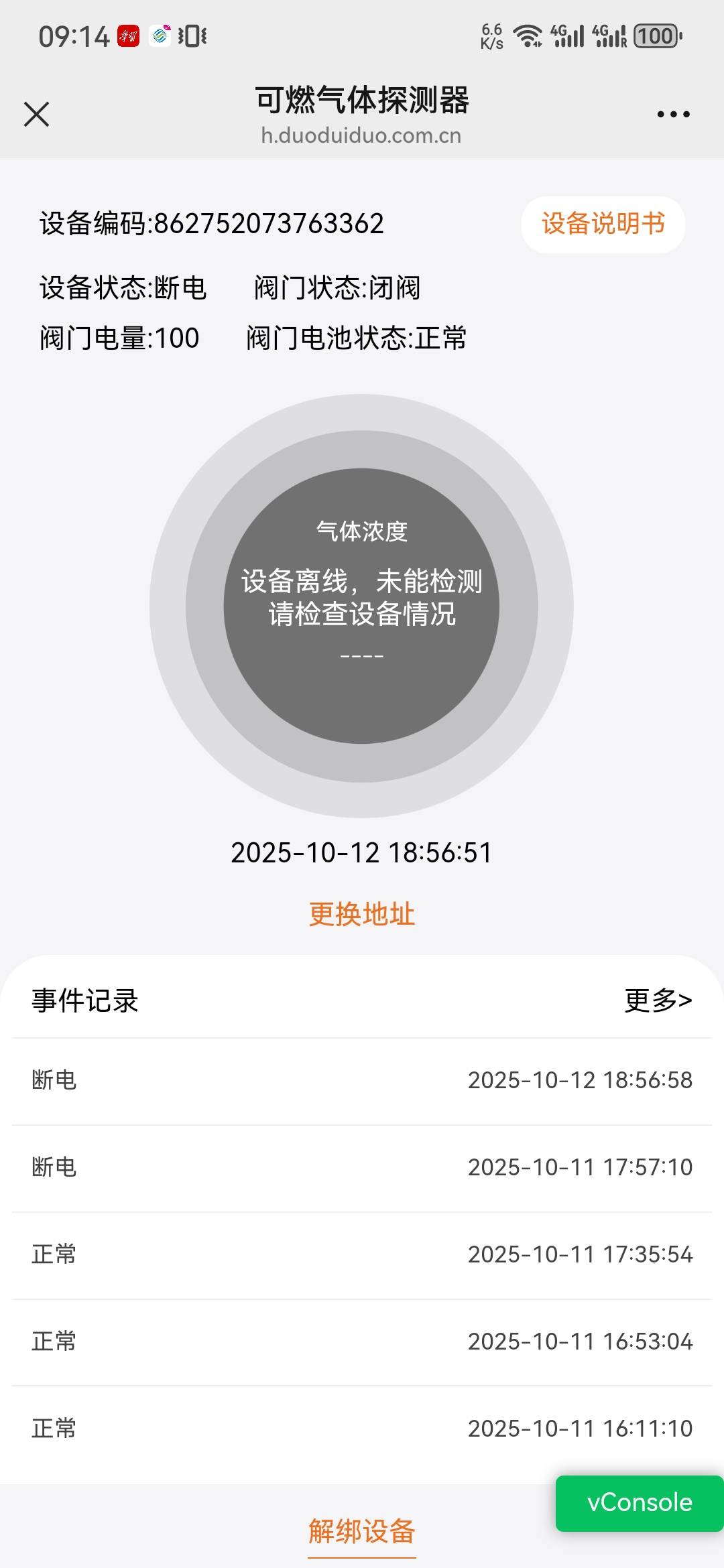Open the three-dot overflow menu
Screen dimensions: 724x1568
(x=673, y=115)
